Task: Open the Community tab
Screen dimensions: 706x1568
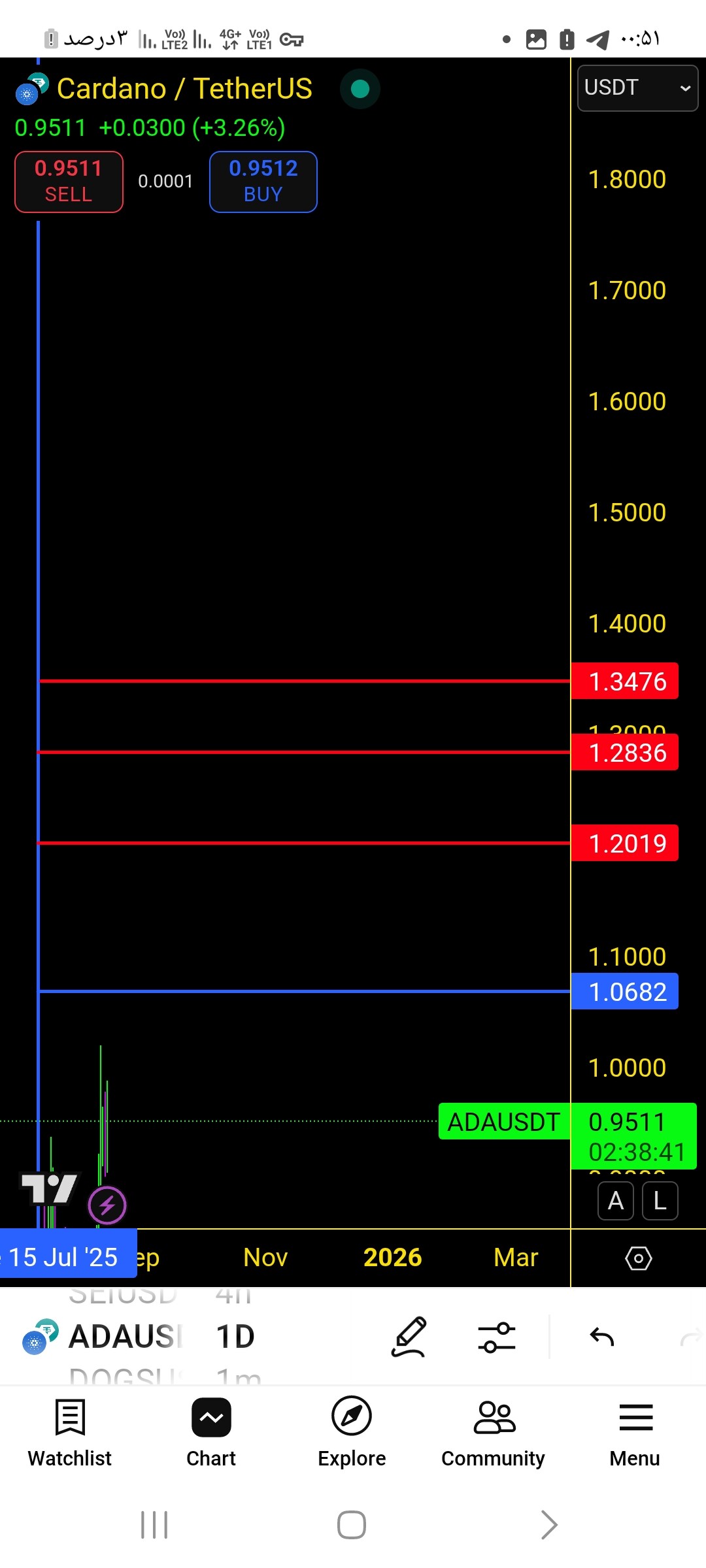Action: (x=493, y=1432)
